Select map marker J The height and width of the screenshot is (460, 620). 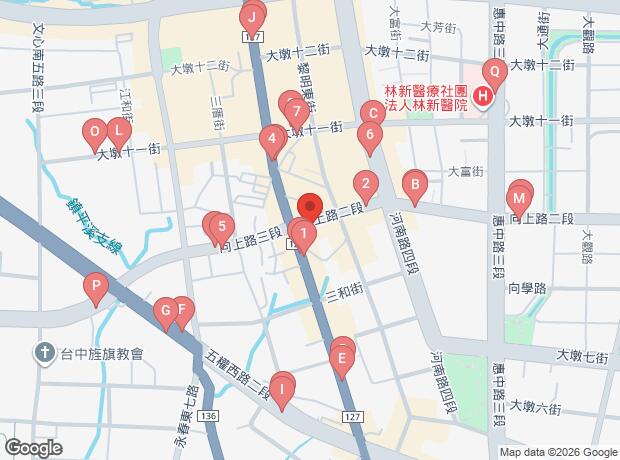(x=253, y=17)
